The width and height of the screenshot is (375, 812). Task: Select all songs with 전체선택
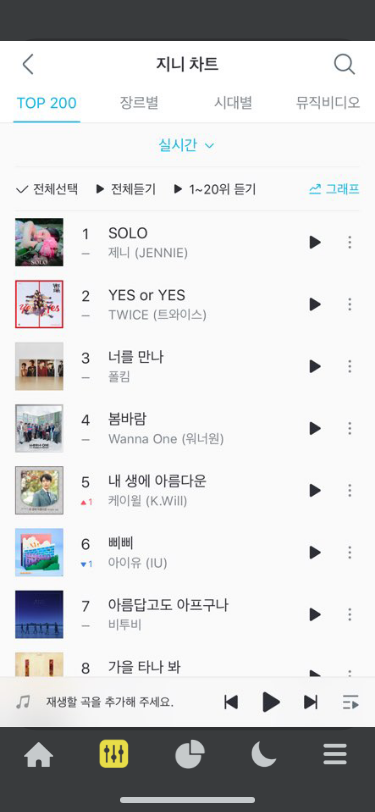tap(47, 190)
